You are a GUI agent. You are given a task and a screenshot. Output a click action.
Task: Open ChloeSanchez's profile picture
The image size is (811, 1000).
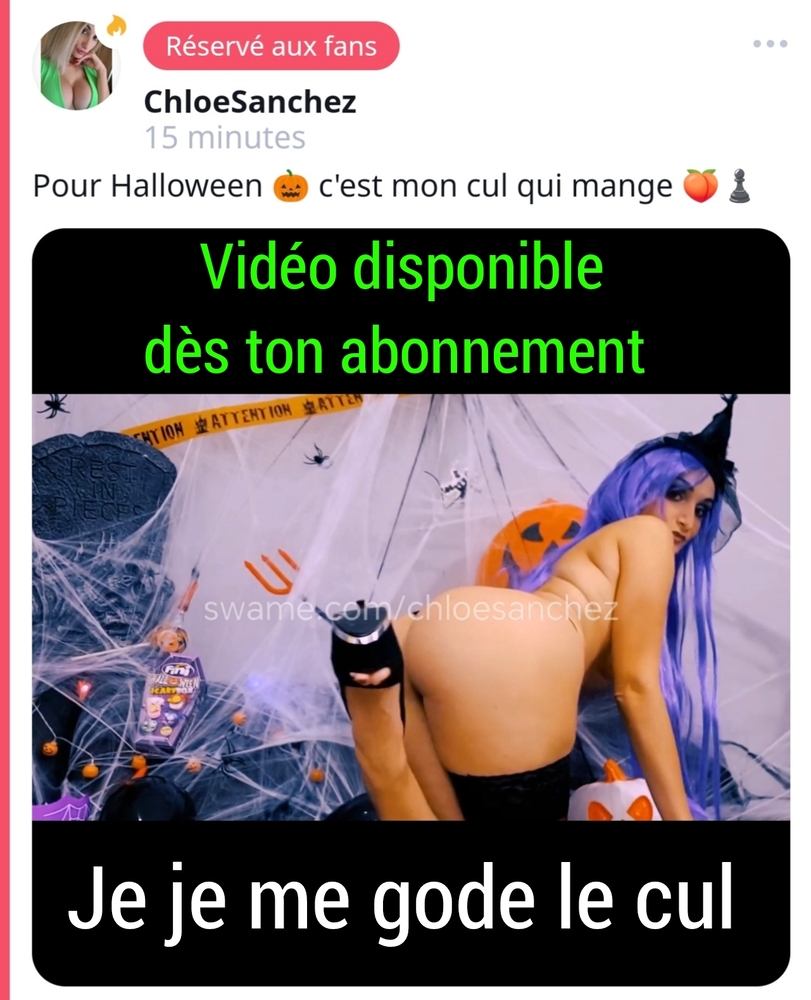coord(76,66)
